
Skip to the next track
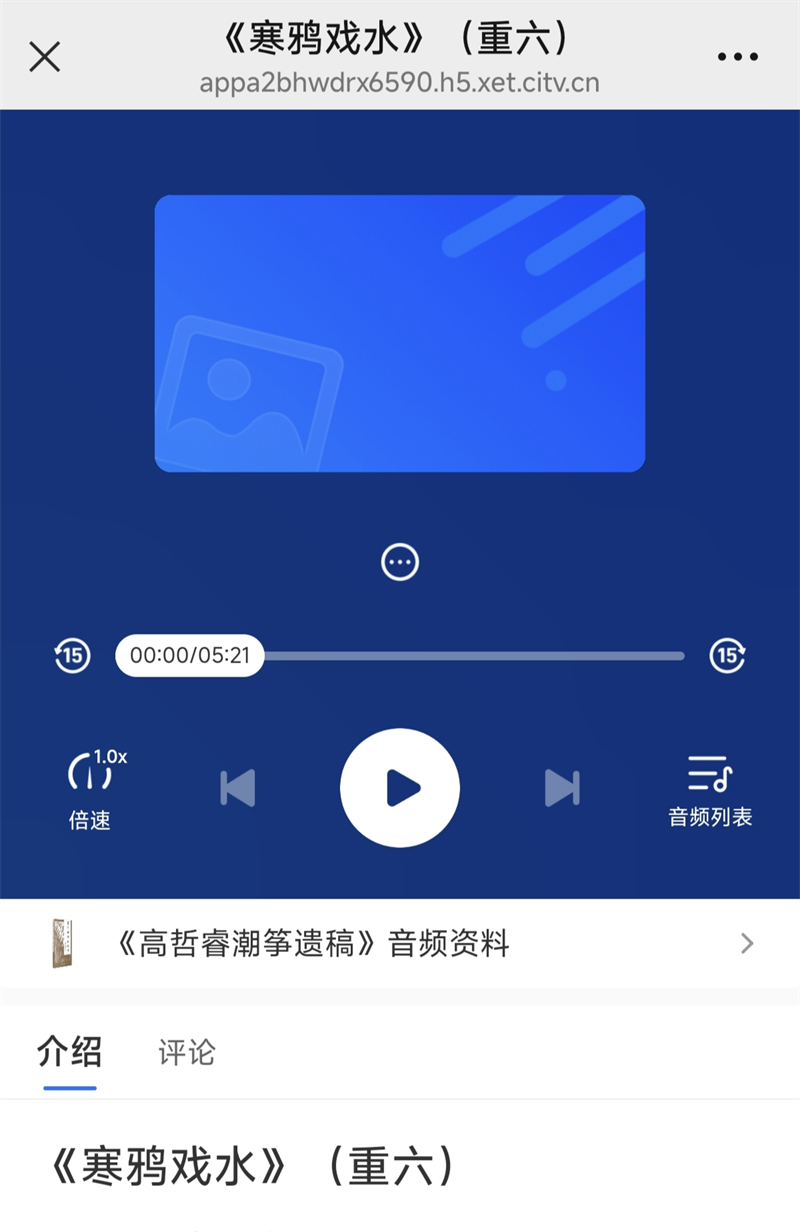[561, 788]
